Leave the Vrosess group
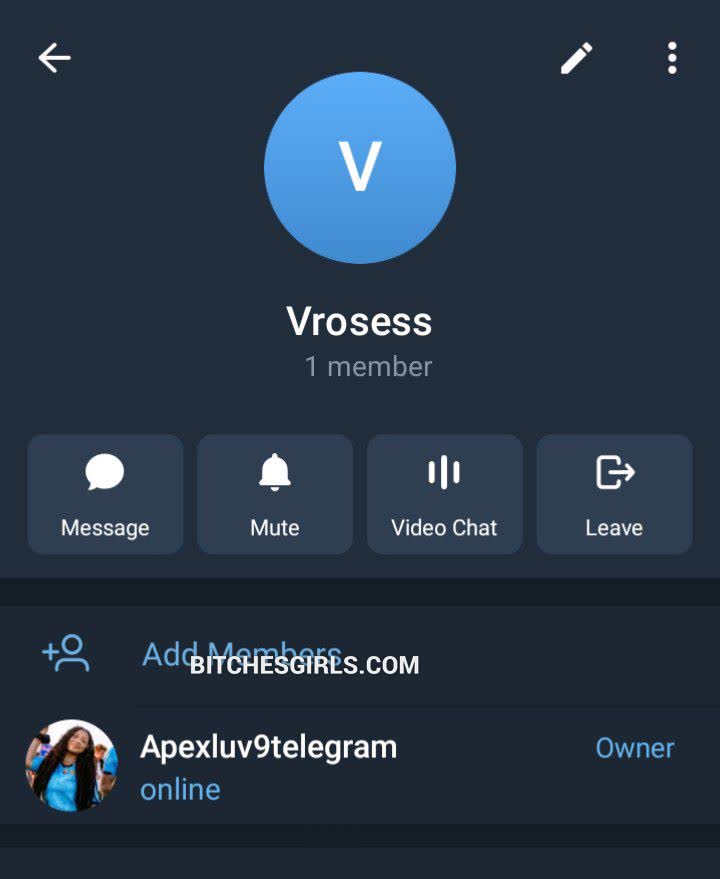This screenshot has width=720, height=879. coord(614,494)
